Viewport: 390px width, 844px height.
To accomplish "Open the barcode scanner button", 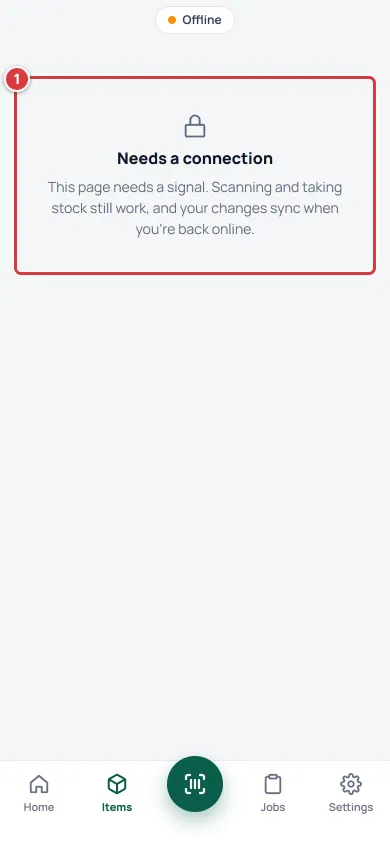I will [x=195, y=784].
